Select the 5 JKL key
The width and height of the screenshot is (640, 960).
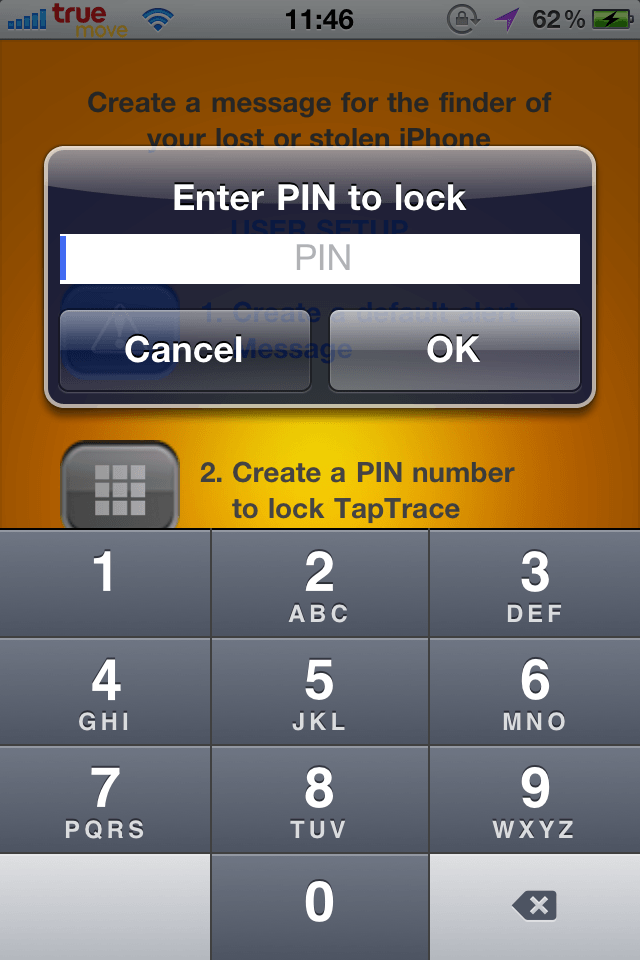click(320, 692)
